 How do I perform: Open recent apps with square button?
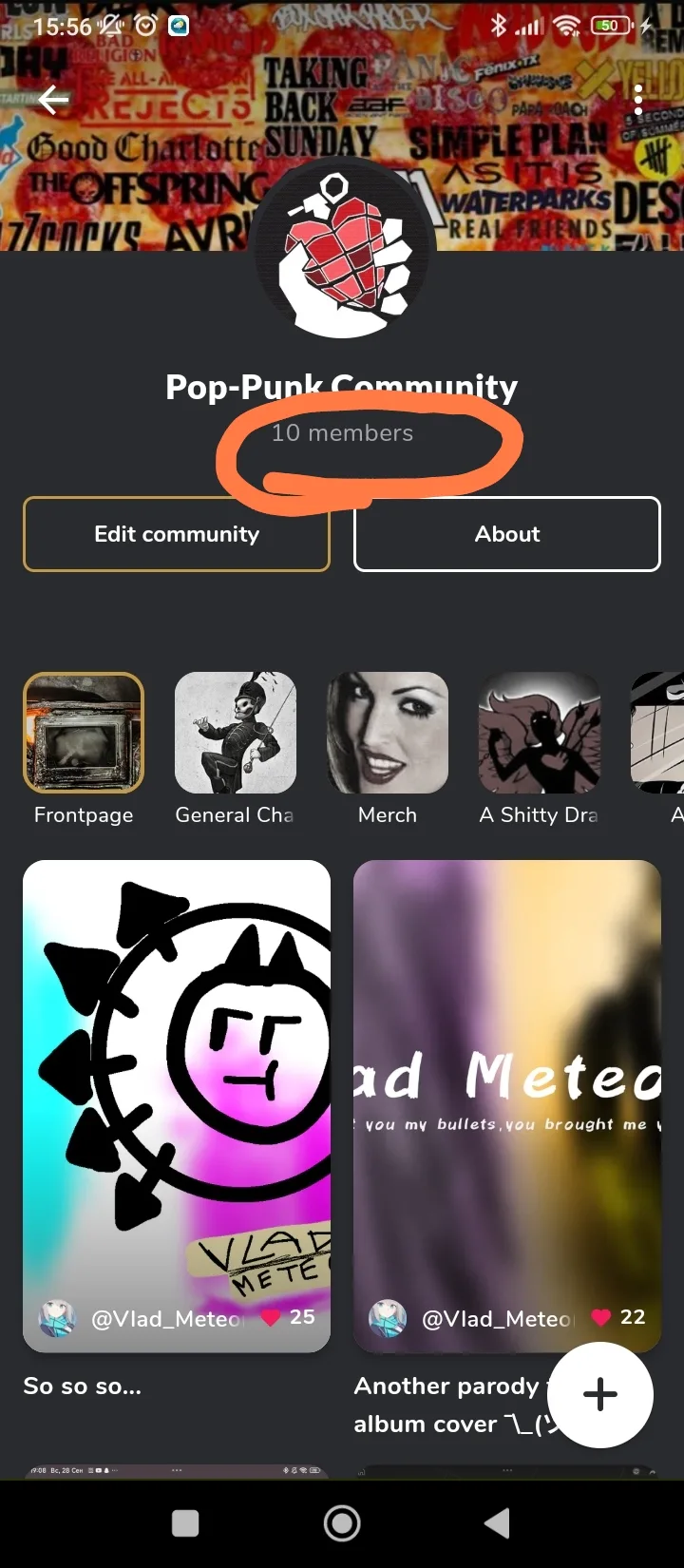tap(185, 1523)
